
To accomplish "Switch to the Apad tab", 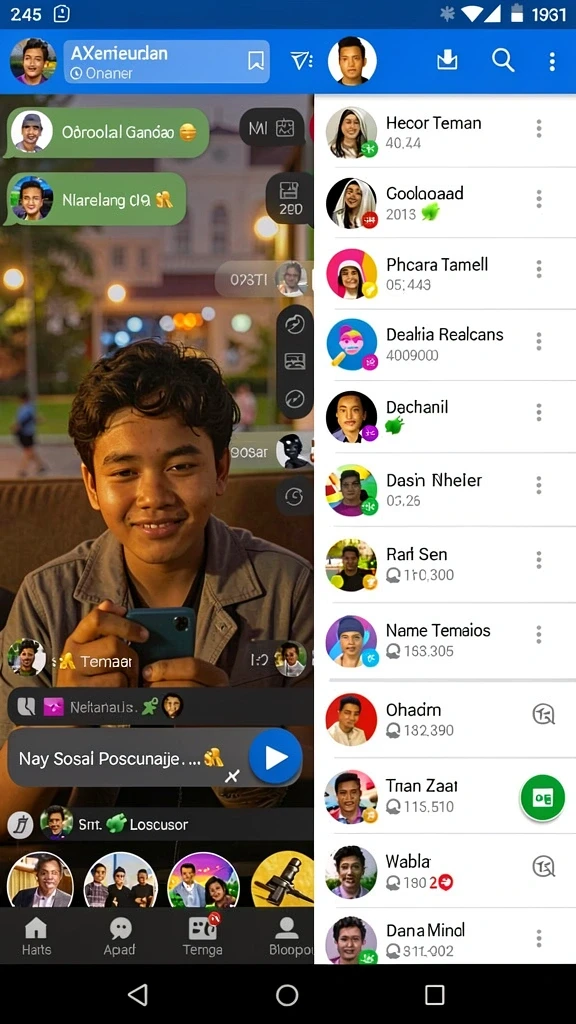I will 120,936.
